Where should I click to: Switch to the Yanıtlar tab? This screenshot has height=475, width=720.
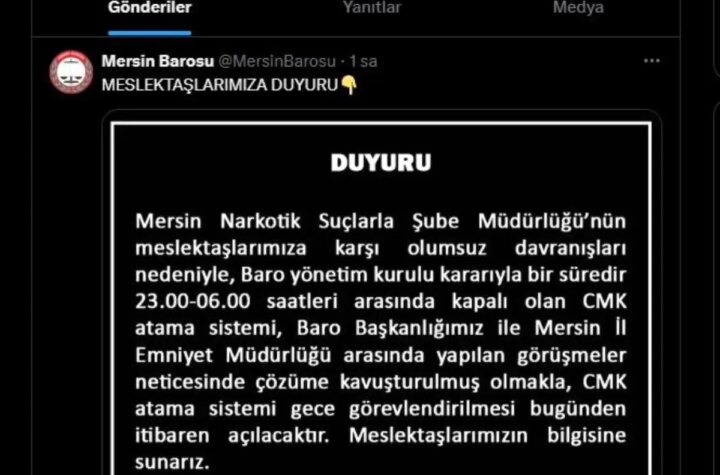pos(371,8)
